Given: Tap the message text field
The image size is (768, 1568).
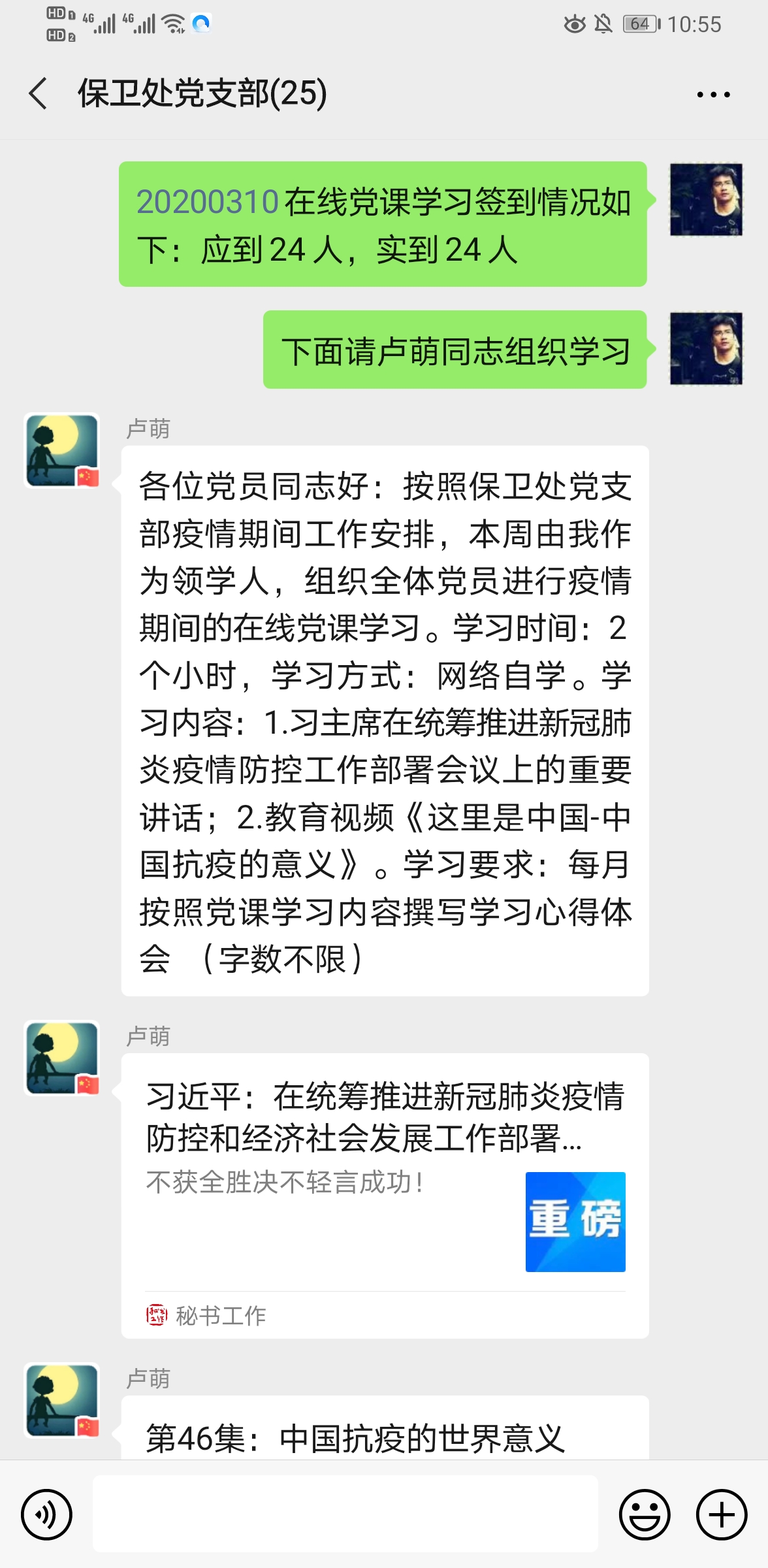Looking at the screenshot, I should coord(345,1513).
